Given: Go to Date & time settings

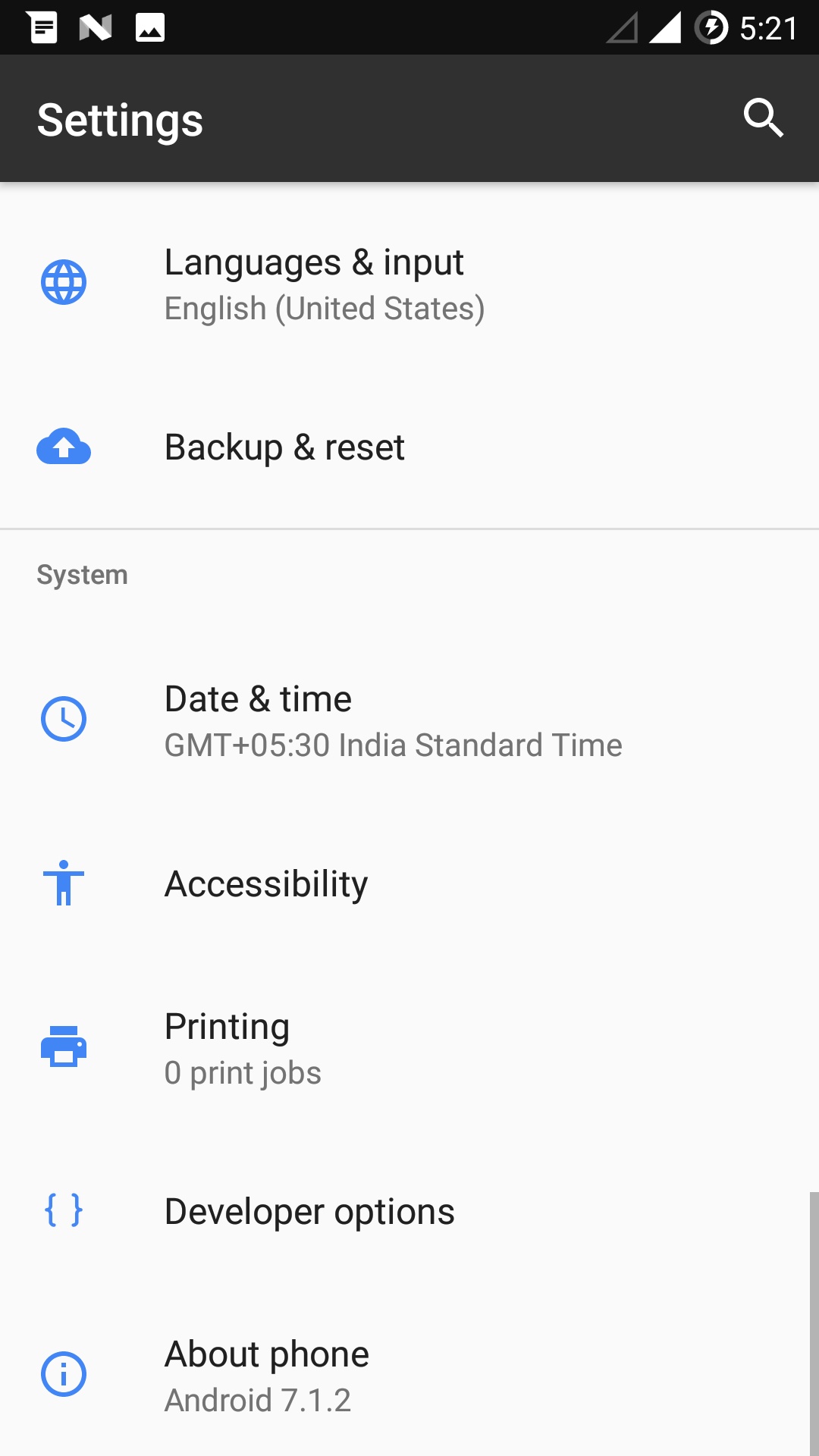Looking at the screenshot, I should coord(409,720).
